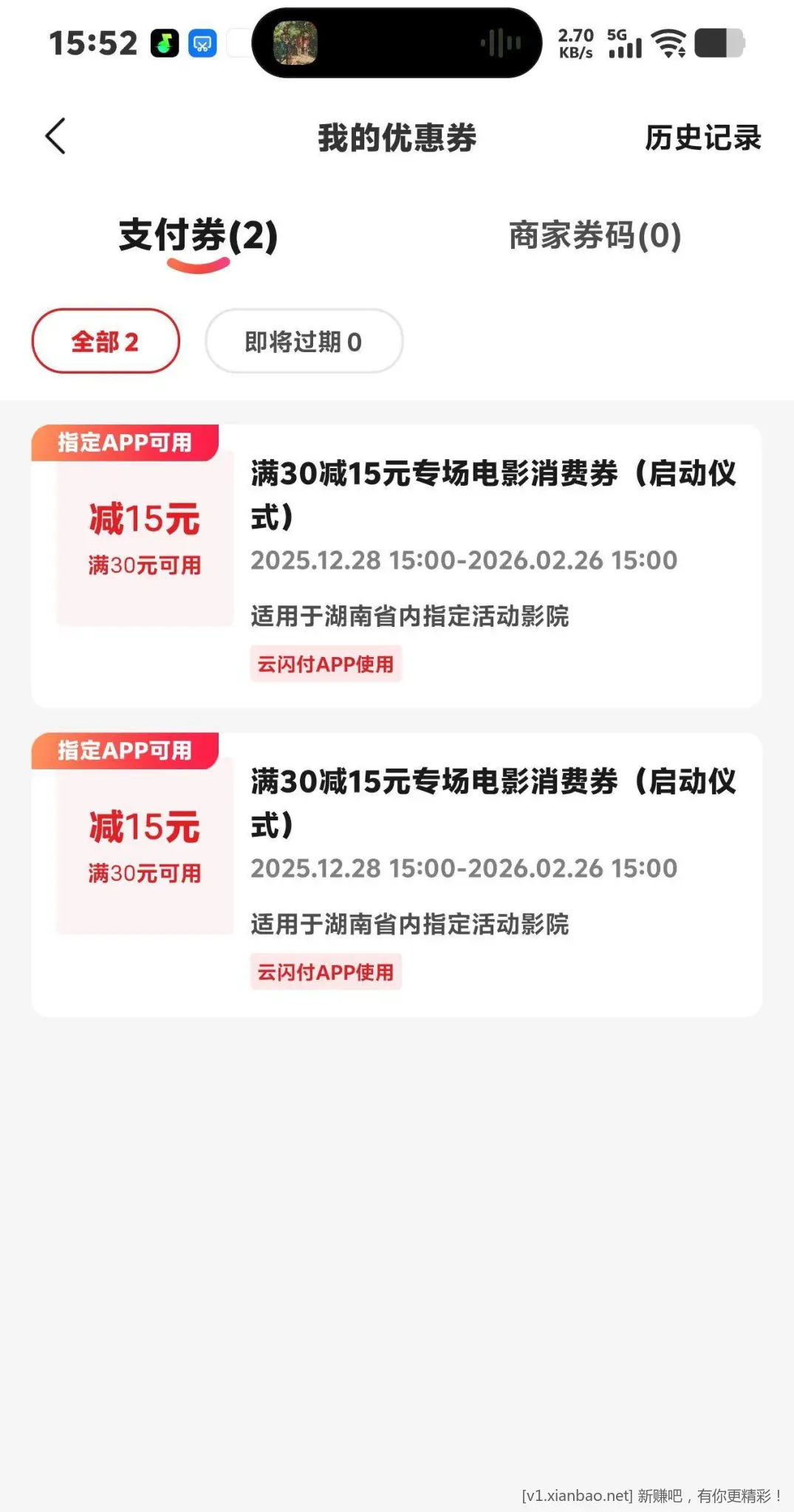Tap the back arrow icon
This screenshot has height=1512, width=794.
[55, 136]
